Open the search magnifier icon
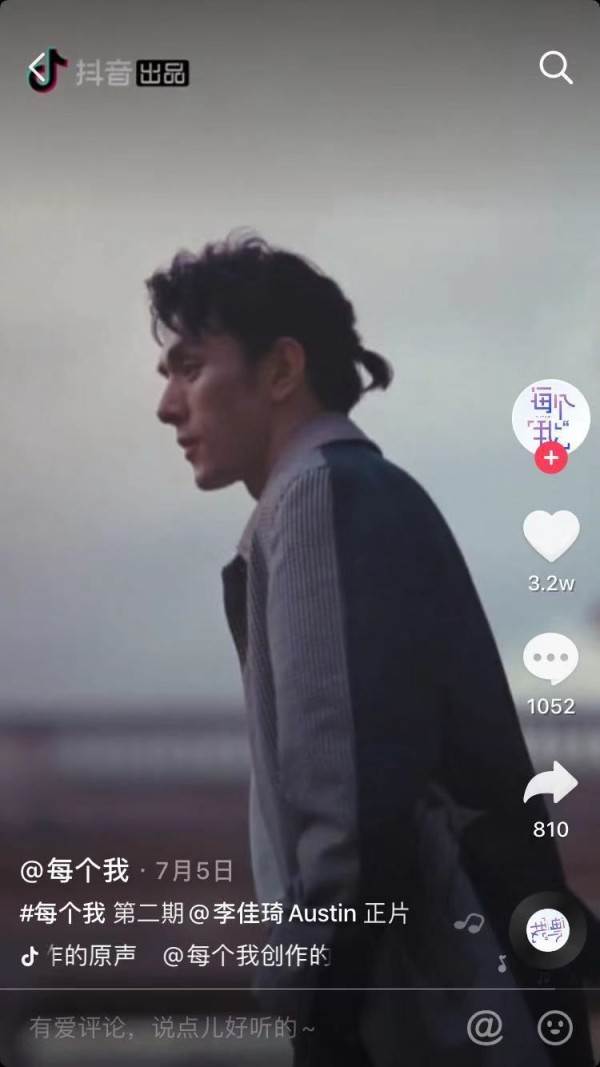The height and width of the screenshot is (1067, 600). (555, 68)
